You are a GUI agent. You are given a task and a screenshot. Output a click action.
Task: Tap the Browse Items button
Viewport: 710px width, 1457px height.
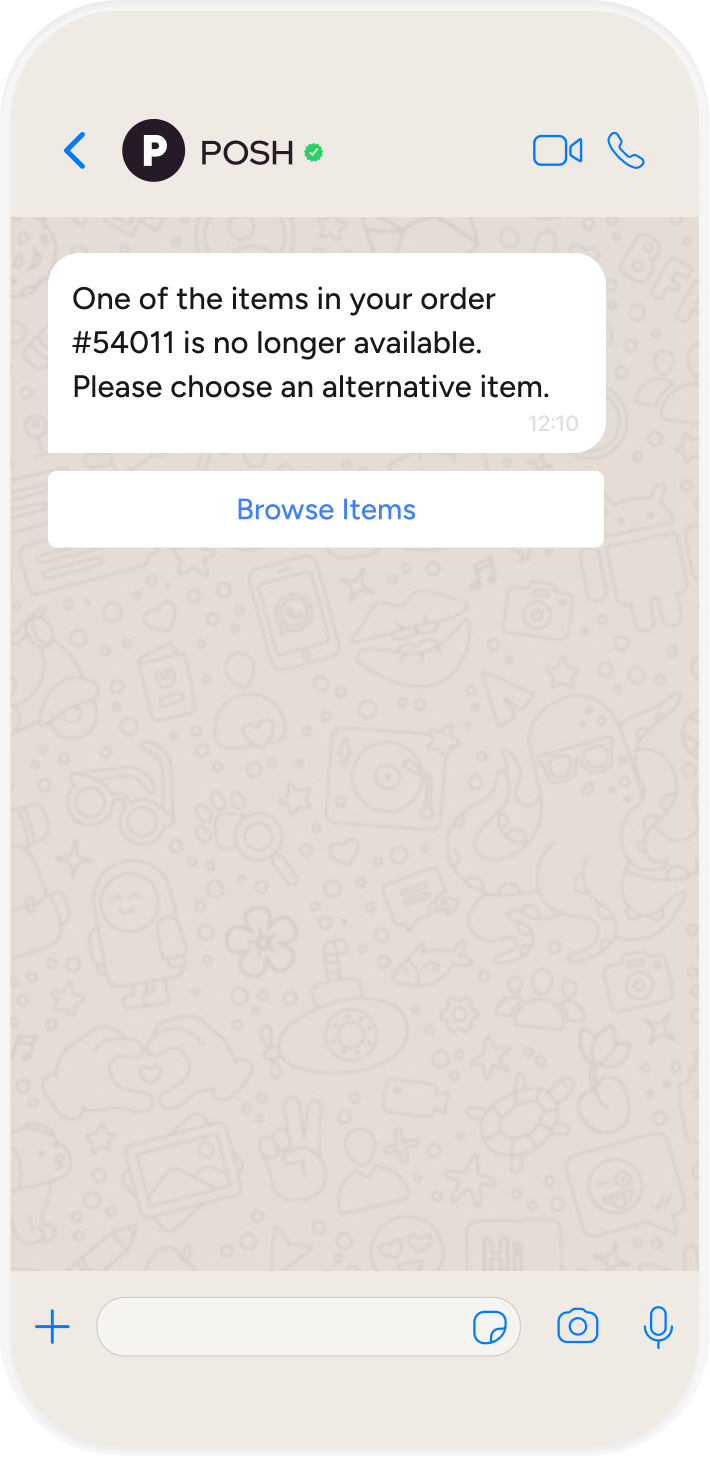tap(326, 509)
